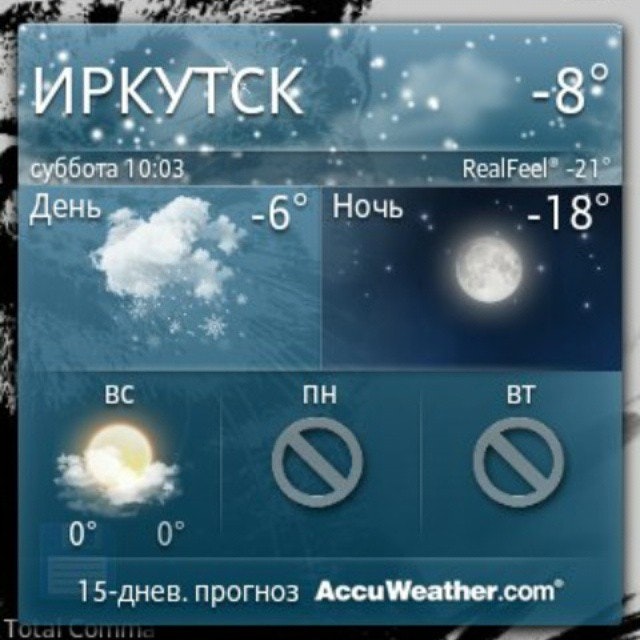Open the Ночь night forecast tile
Screen dimensions: 640x640
click(x=470, y=280)
